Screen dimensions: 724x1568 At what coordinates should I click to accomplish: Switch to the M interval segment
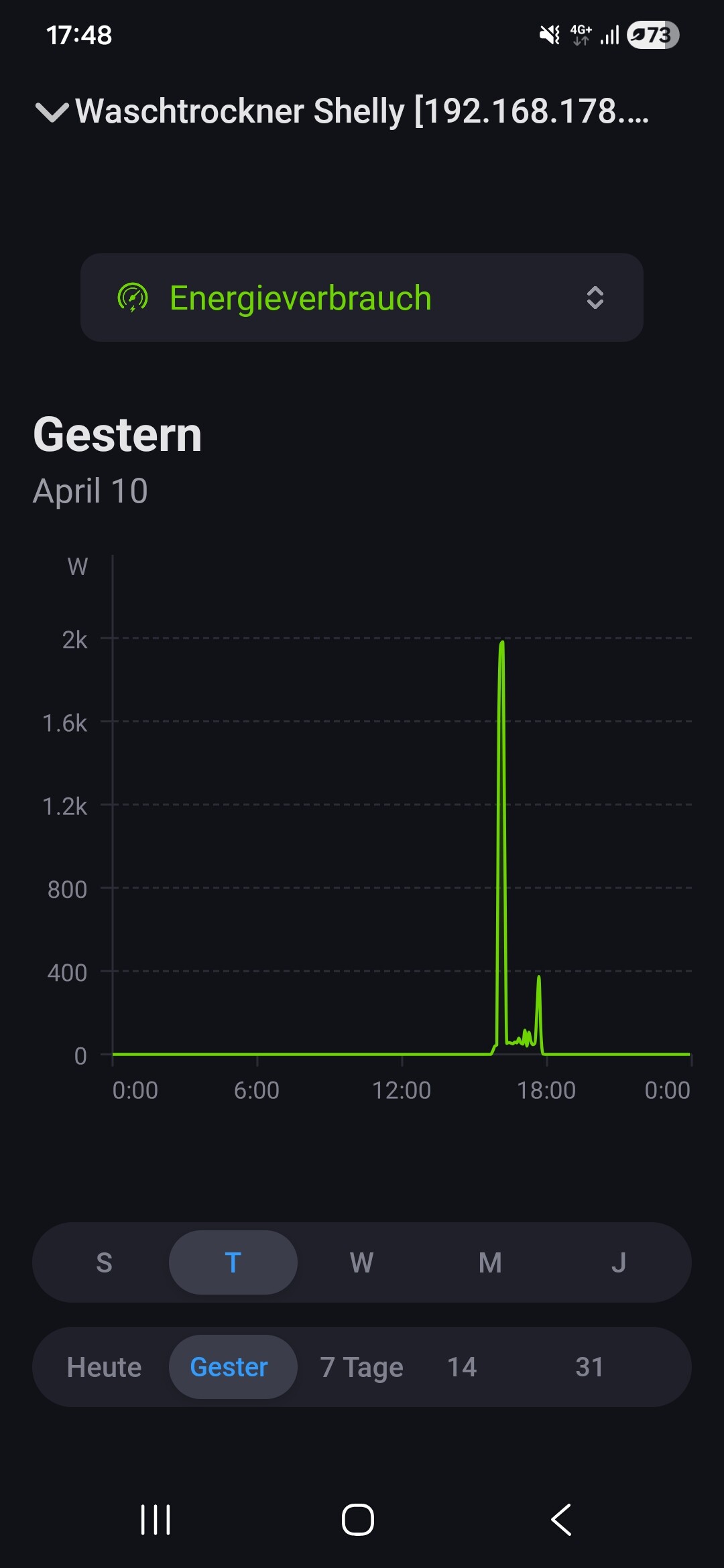coord(490,1262)
